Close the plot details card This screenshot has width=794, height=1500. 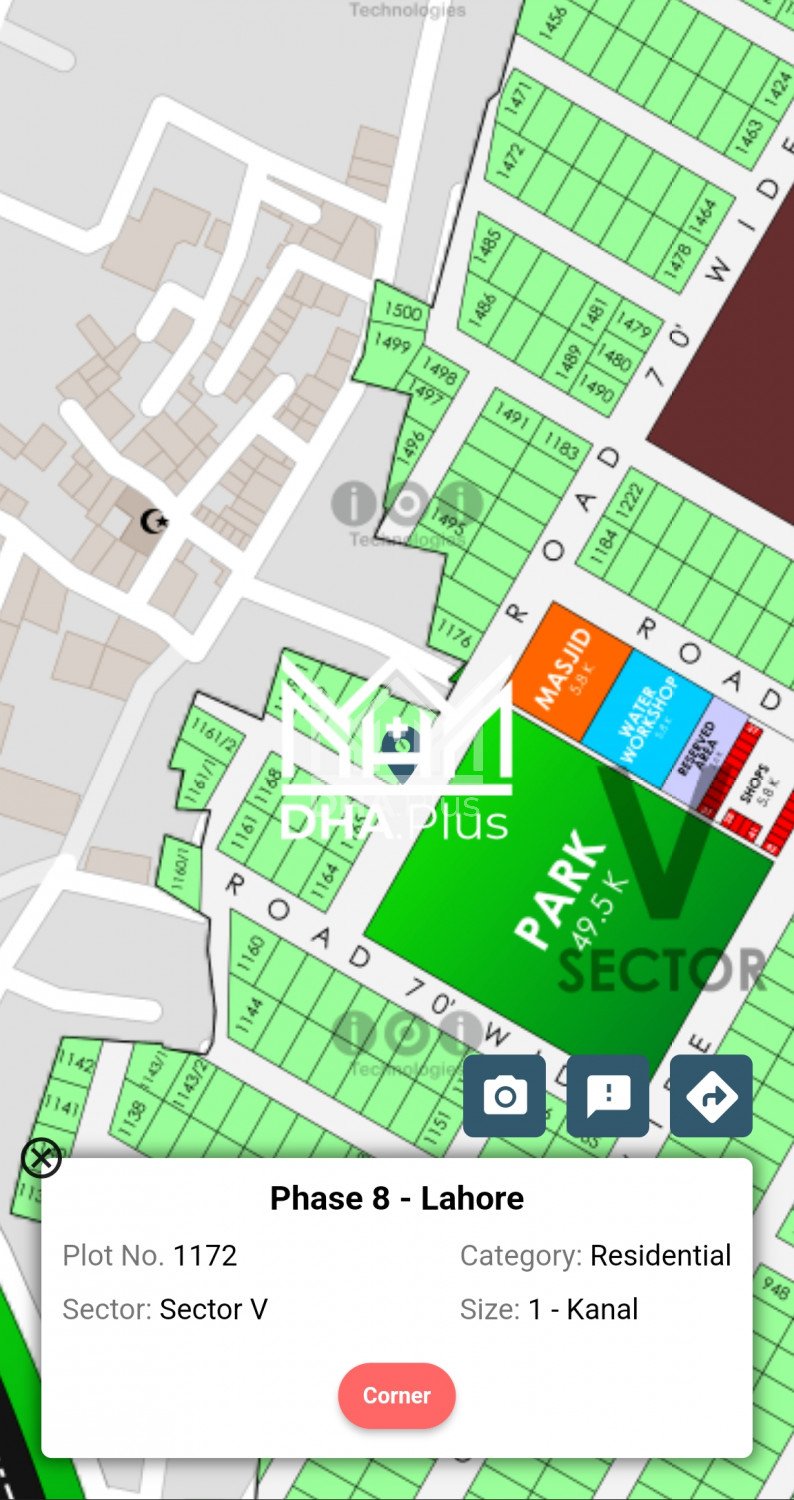41,1159
